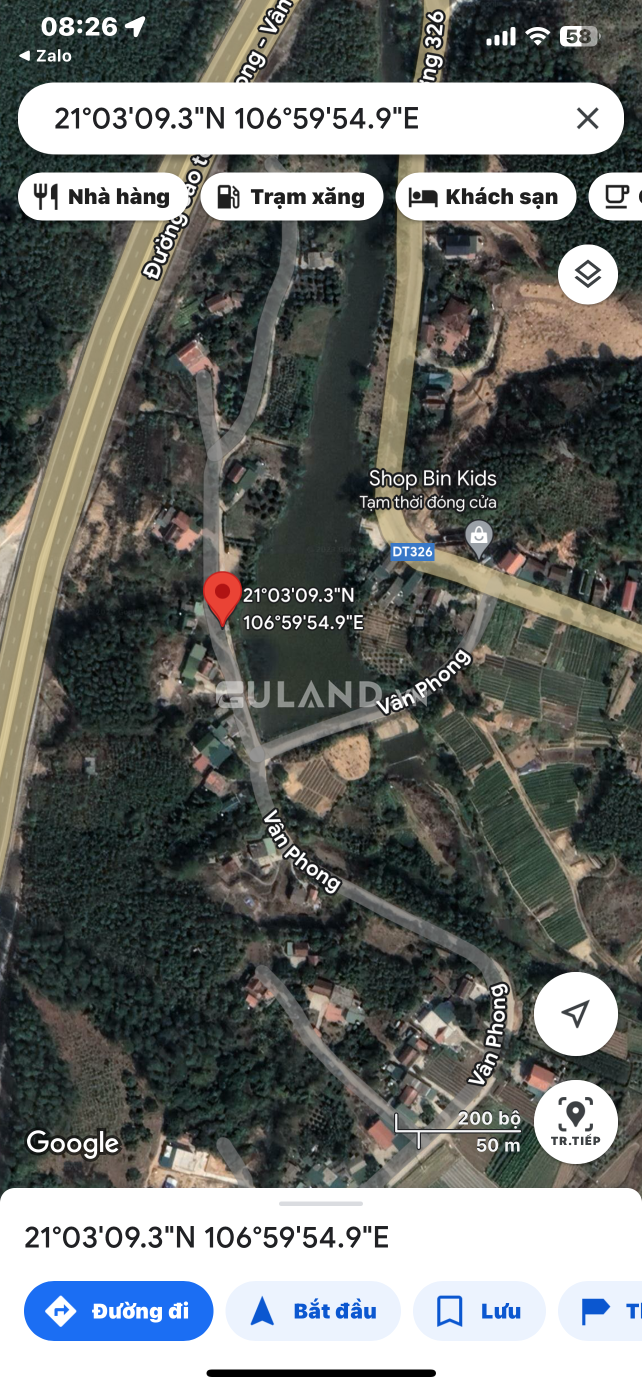Open the map layers button
Screen dimensions: 642x1389
point(587,274)
